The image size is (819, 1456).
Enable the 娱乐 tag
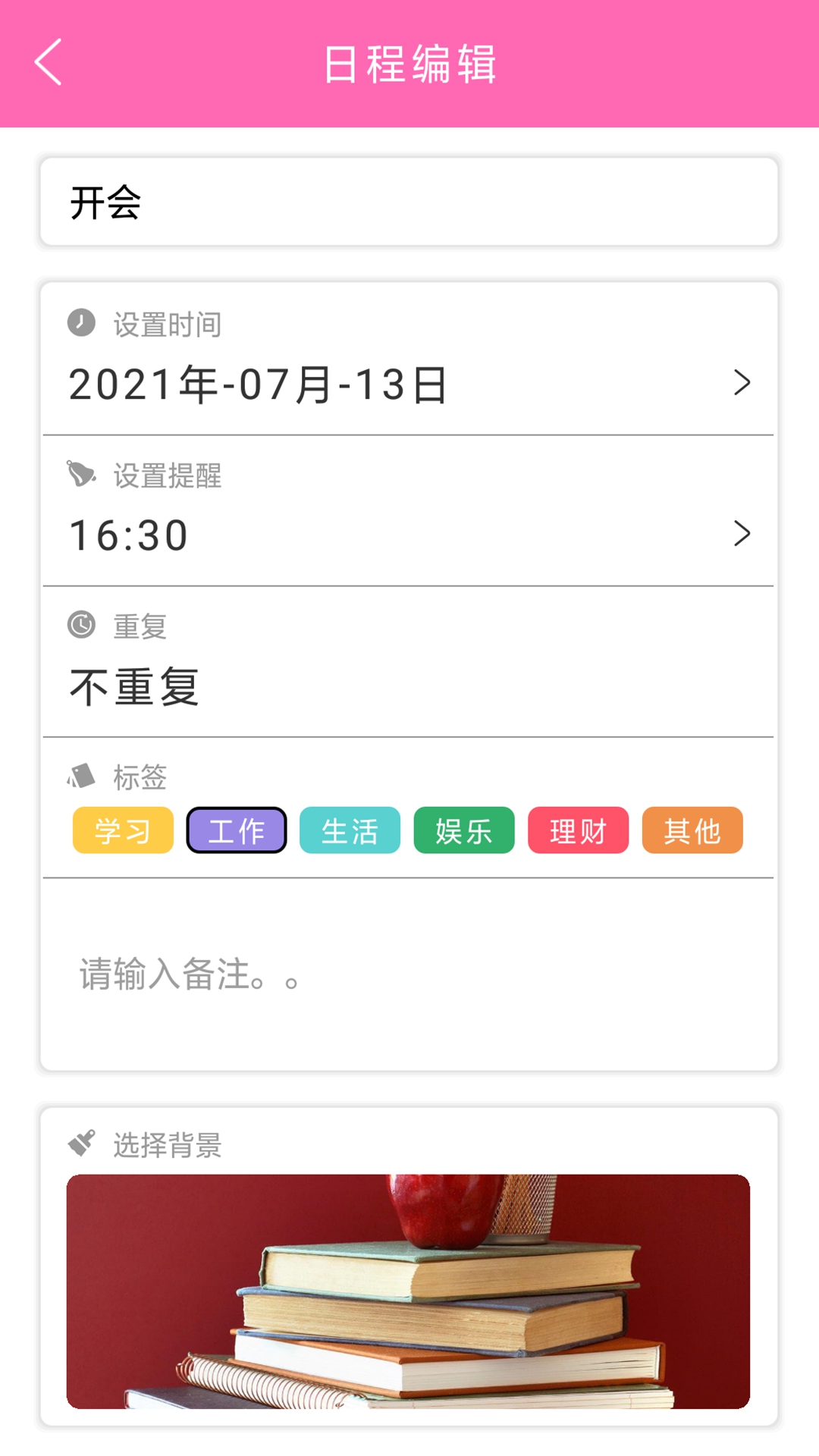463,831
